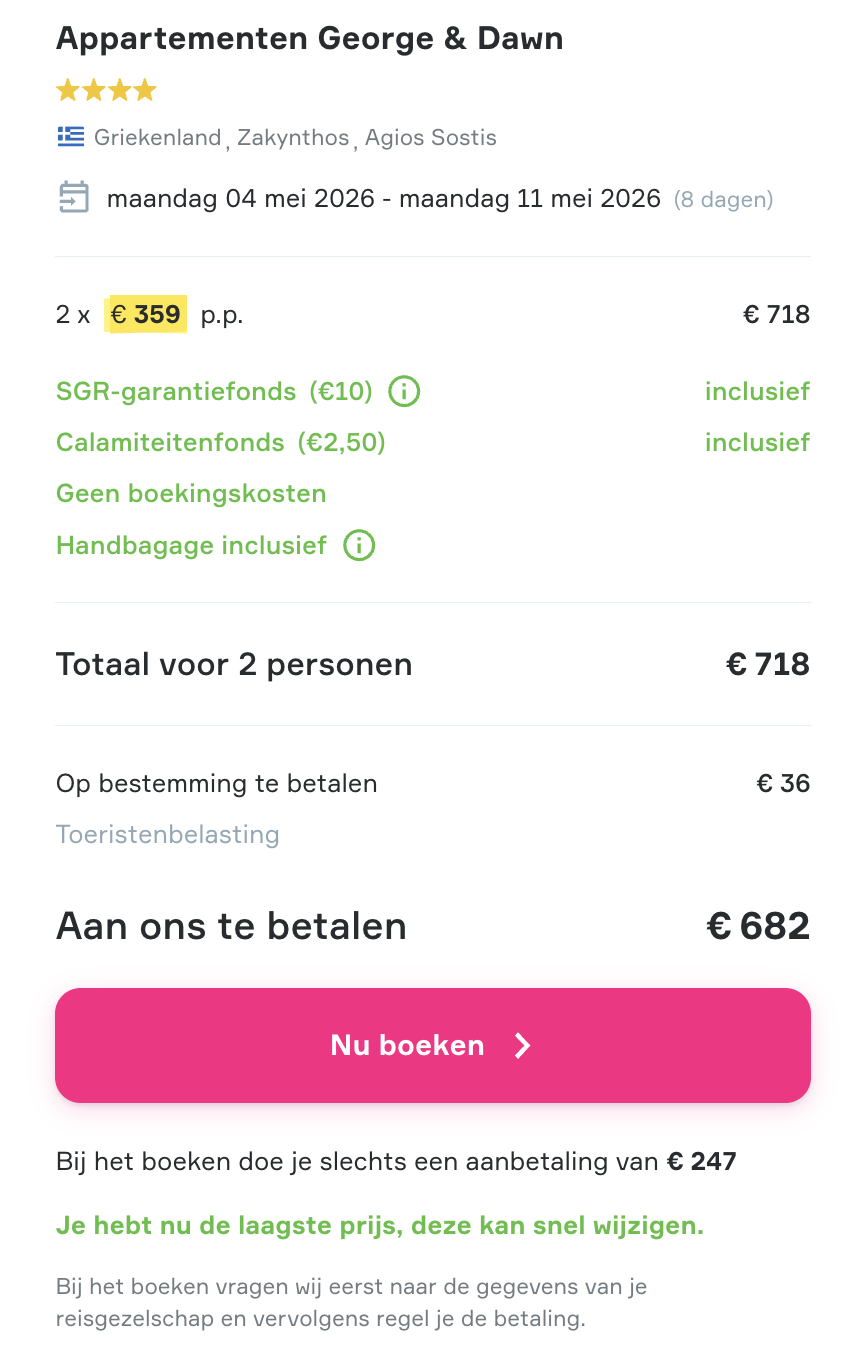Click the first star rating icon

pos(67,90)
